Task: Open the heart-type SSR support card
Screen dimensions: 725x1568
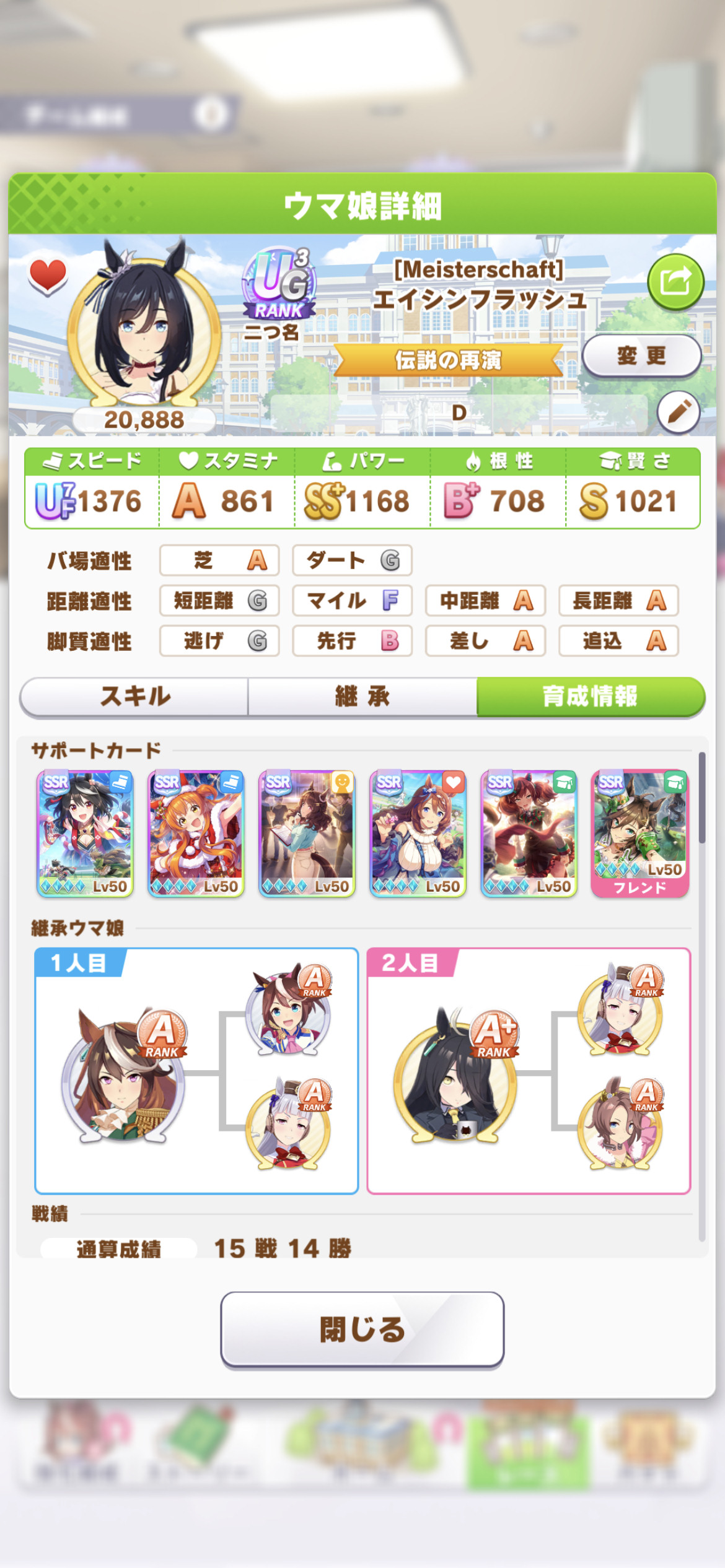Action: (x=418, y=834)
